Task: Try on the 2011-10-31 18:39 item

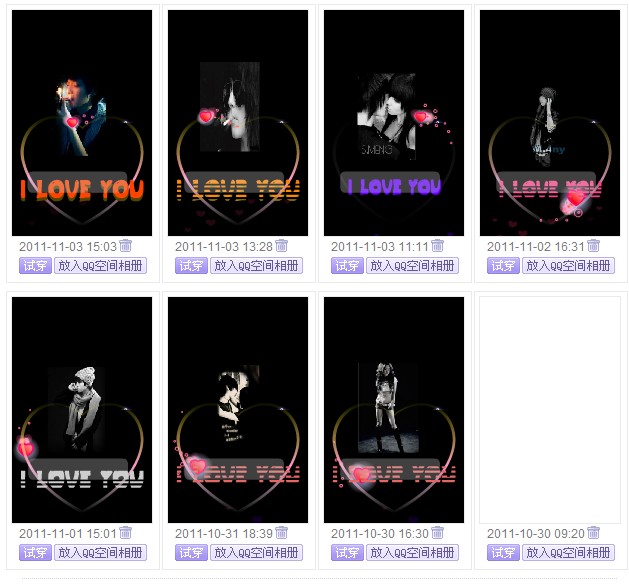Action: 191,553
